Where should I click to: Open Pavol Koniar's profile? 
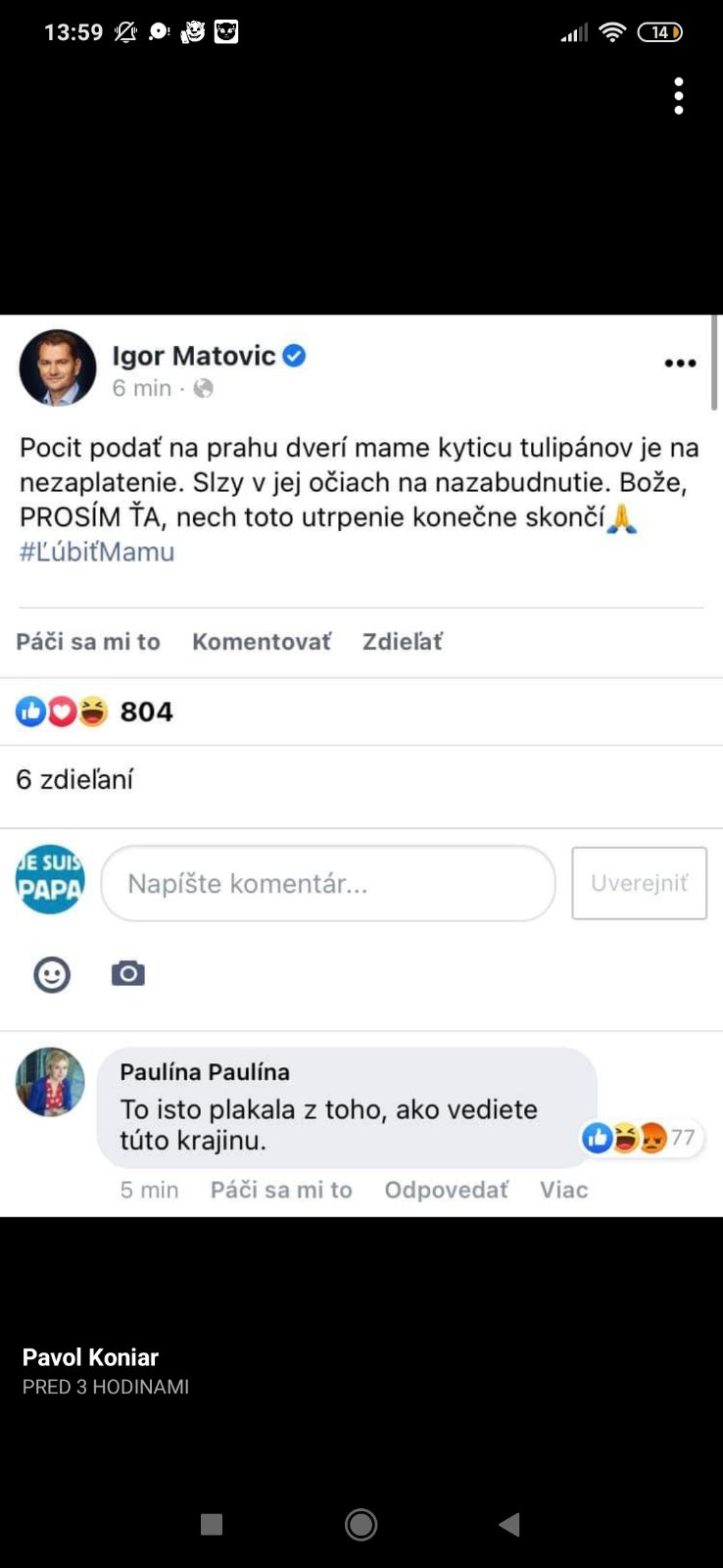(90, 1357)
